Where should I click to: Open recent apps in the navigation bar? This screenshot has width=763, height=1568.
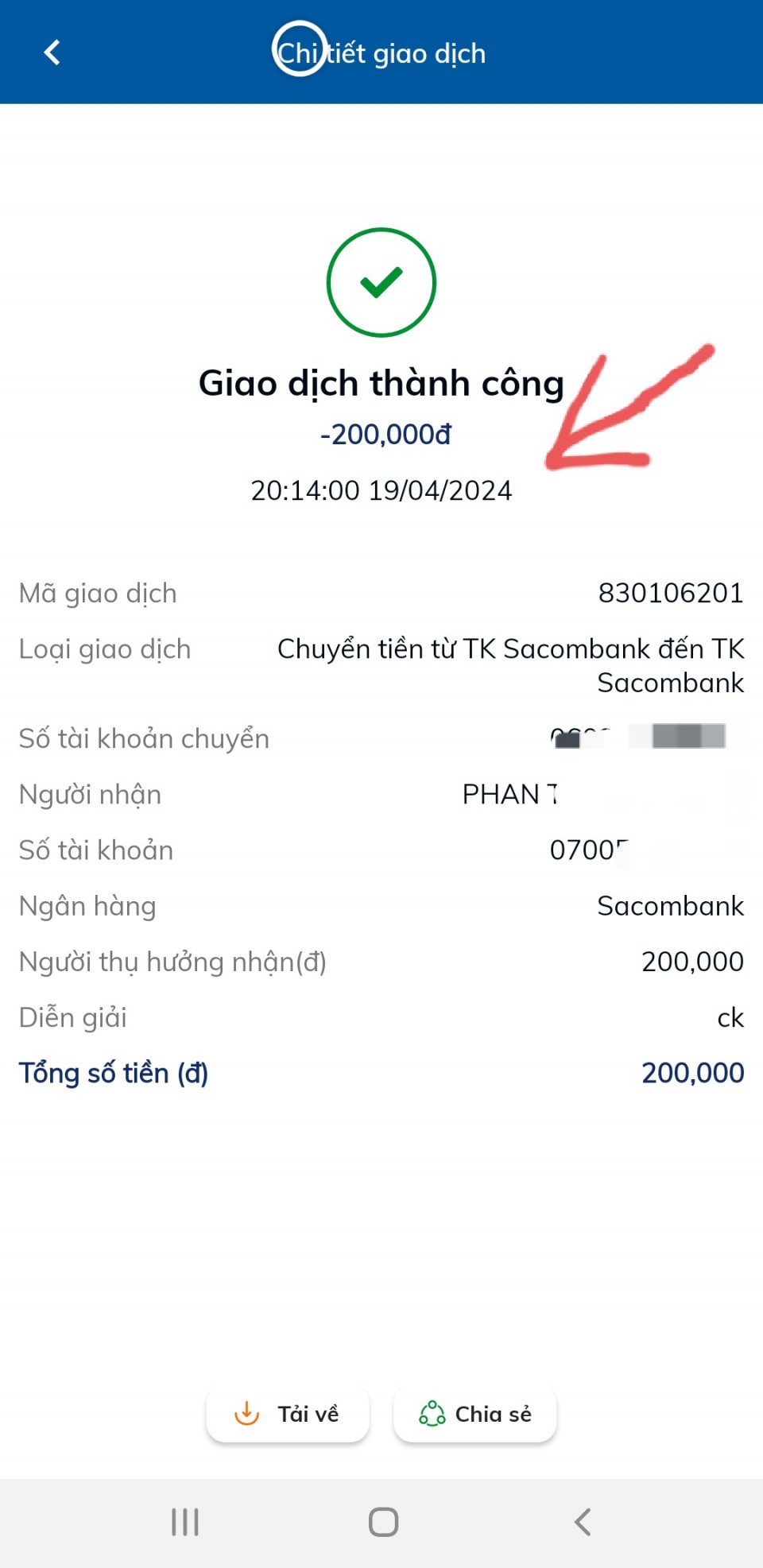pyautogui.click(x=185, y=1522)
